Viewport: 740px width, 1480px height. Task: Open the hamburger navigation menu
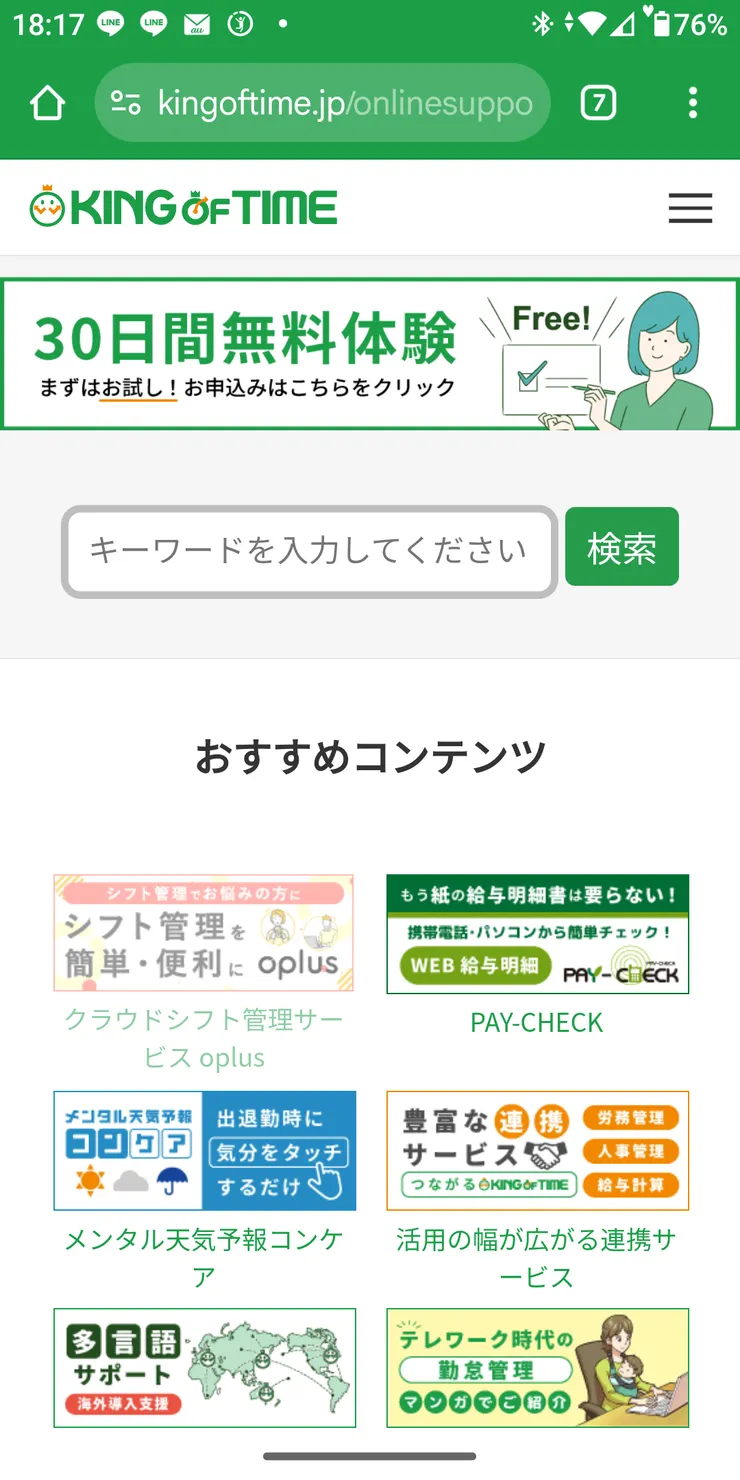(690, 208)
